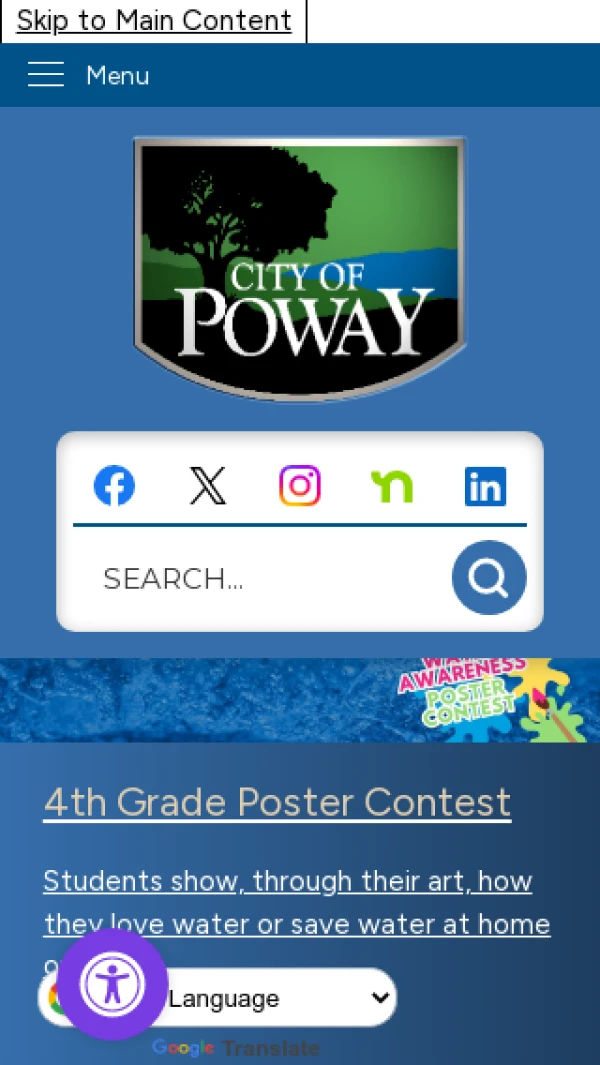This screenshot has height=1065, width=600.
Task: Tap Skip to Main Content link
Action: [x=154, y=20]
